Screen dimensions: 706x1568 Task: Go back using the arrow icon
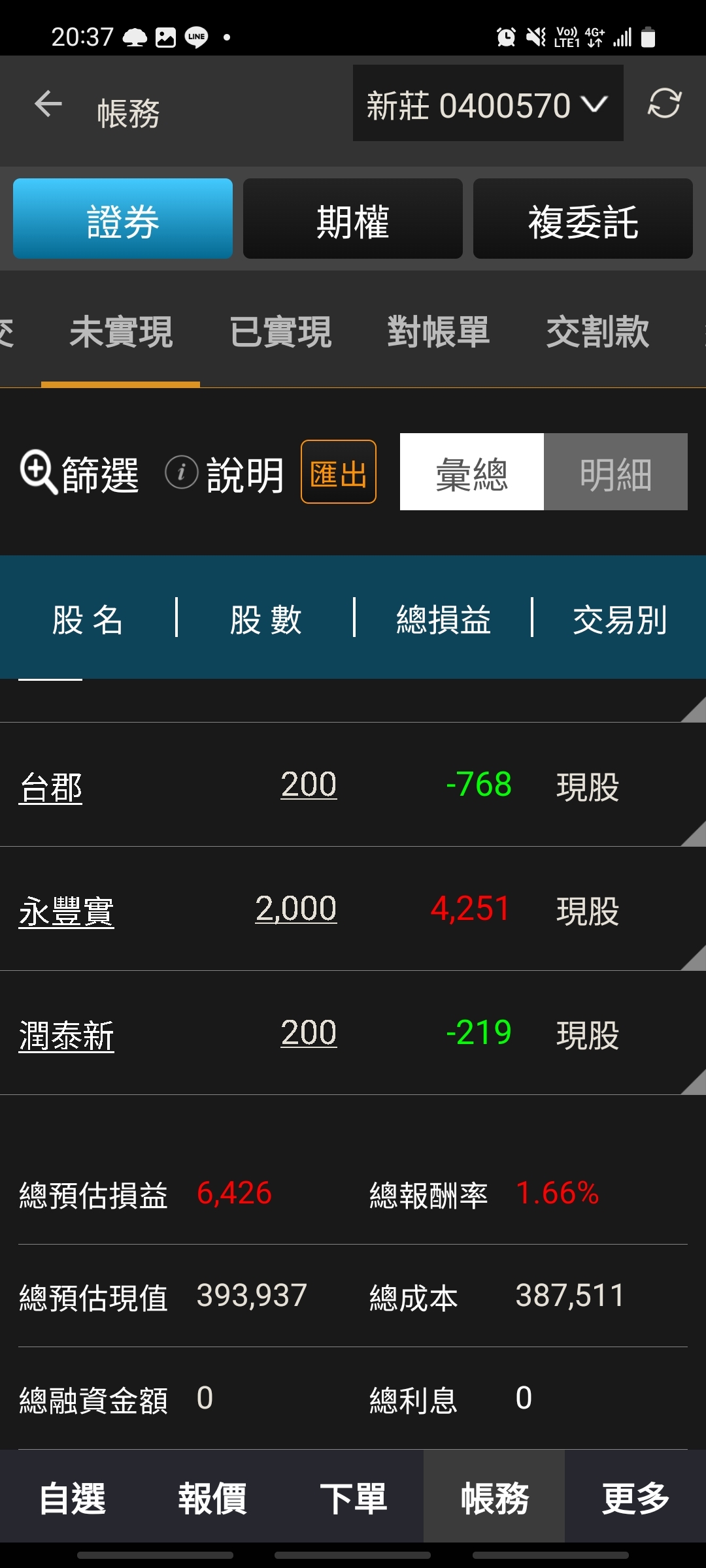point(48,105)
